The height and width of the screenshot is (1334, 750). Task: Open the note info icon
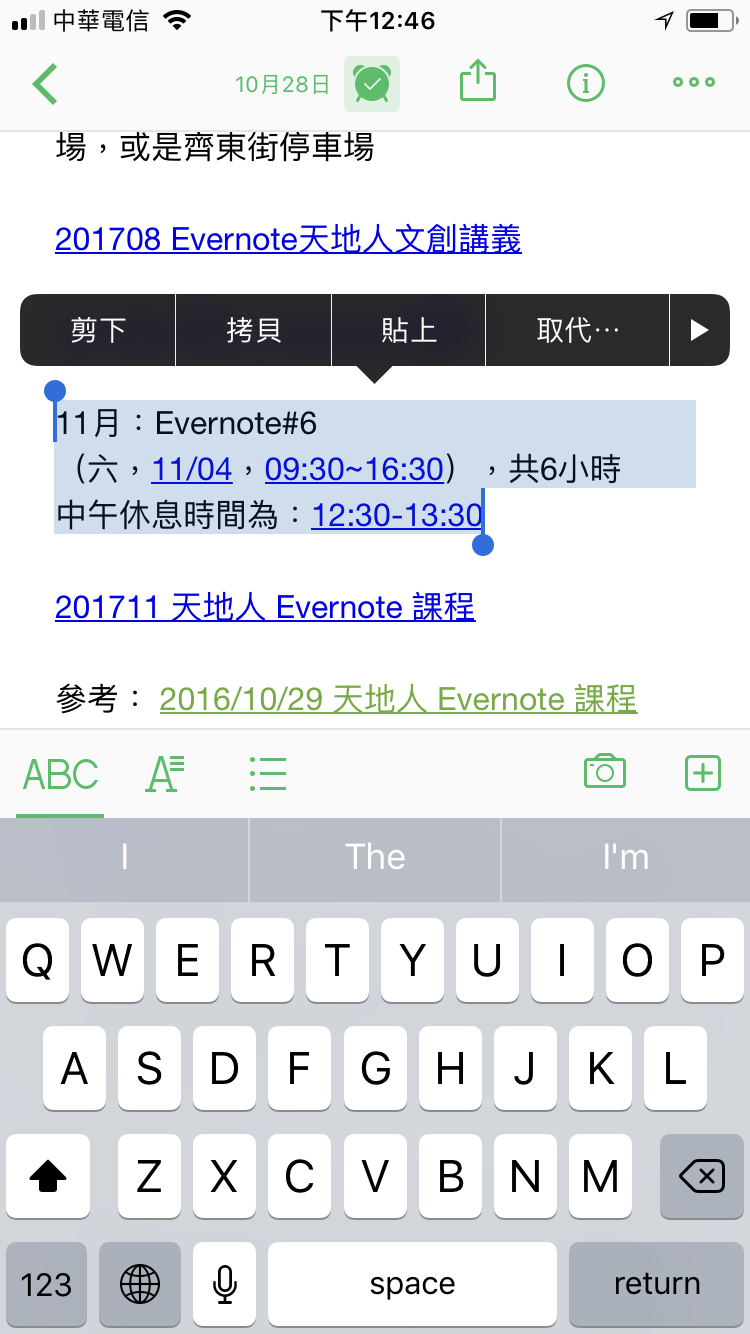[586, 84]
